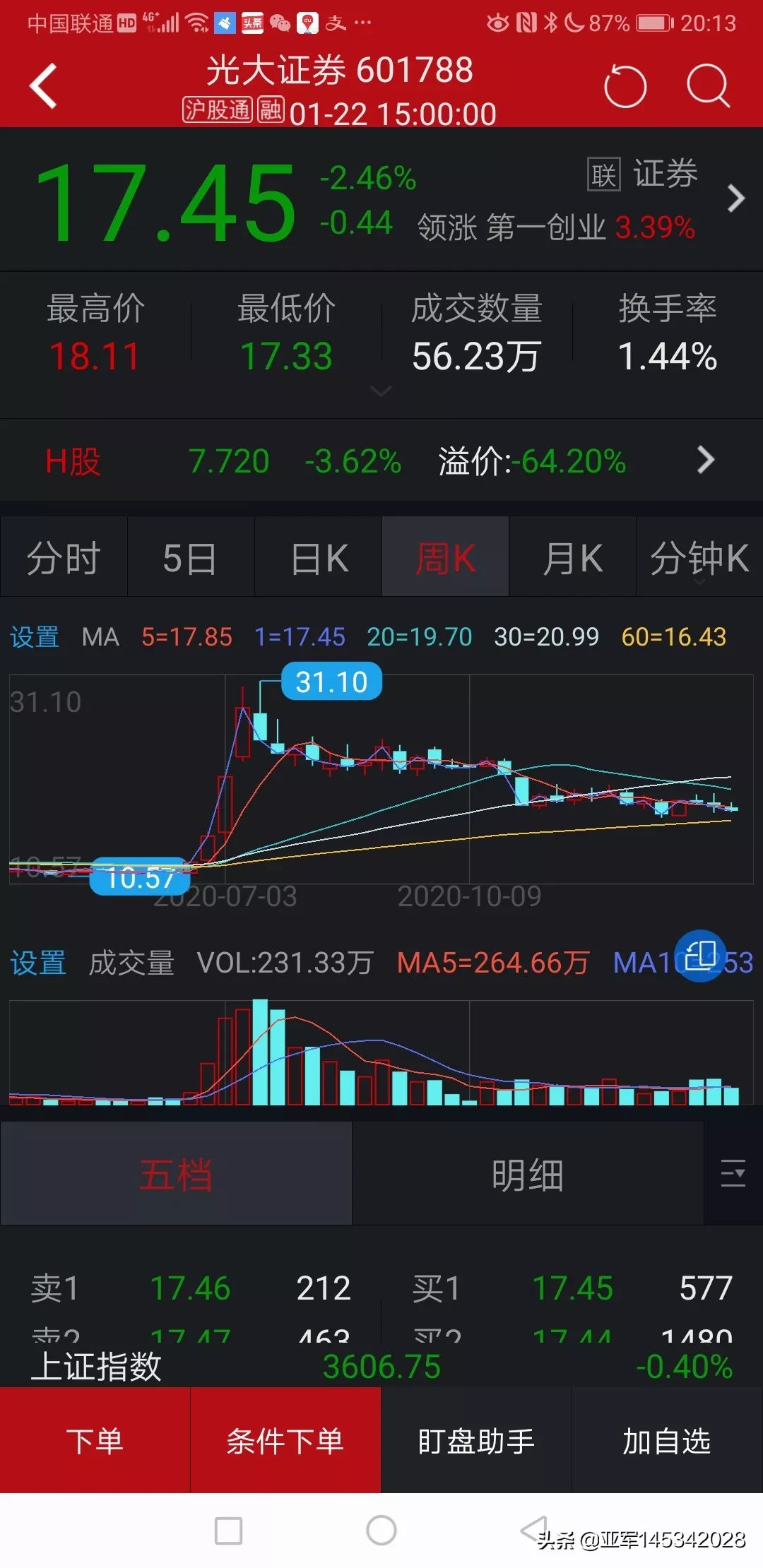Open MA indicator 设置
763x1568 pixels.
34,637
